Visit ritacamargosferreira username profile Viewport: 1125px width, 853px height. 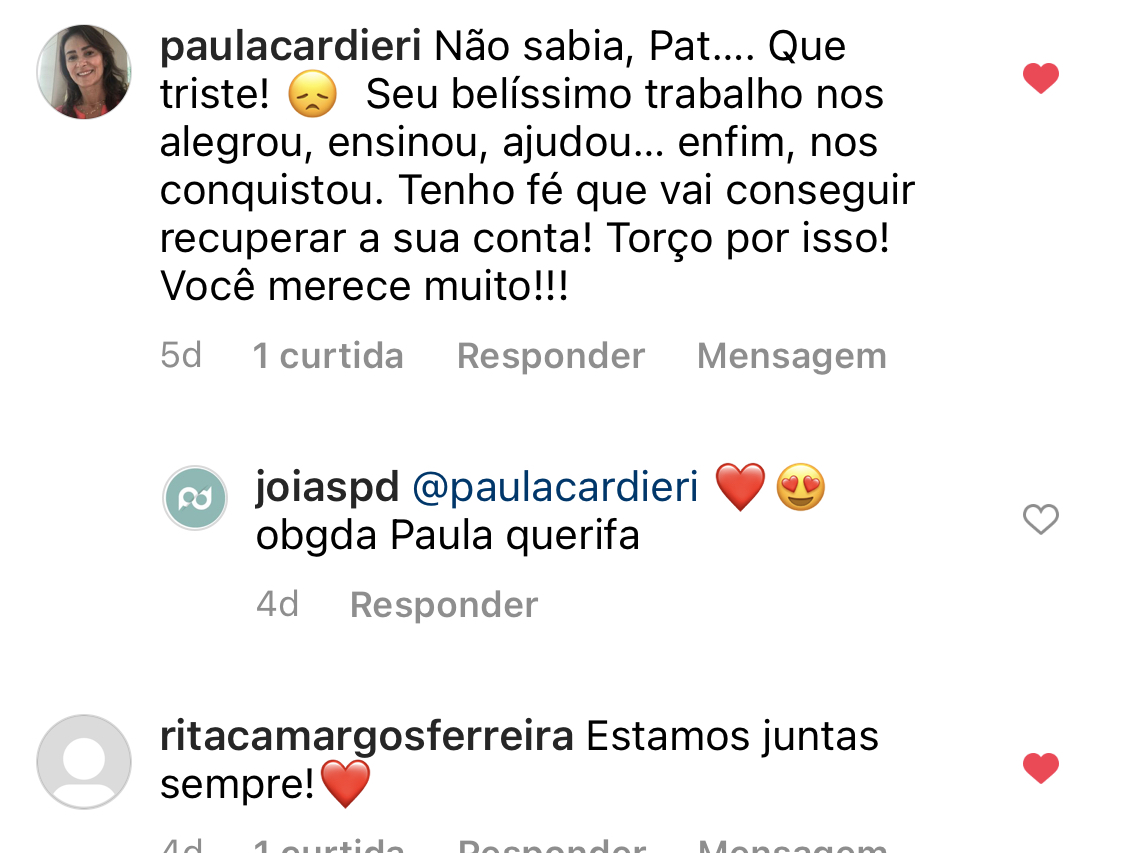point(366,737)
